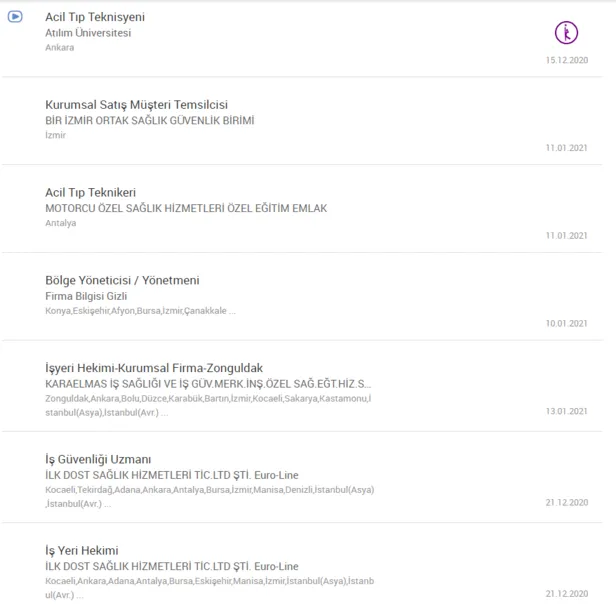View the Acil Tıp Teknikeri job in Antalya

pyautogui.click(x=90, y=192)
